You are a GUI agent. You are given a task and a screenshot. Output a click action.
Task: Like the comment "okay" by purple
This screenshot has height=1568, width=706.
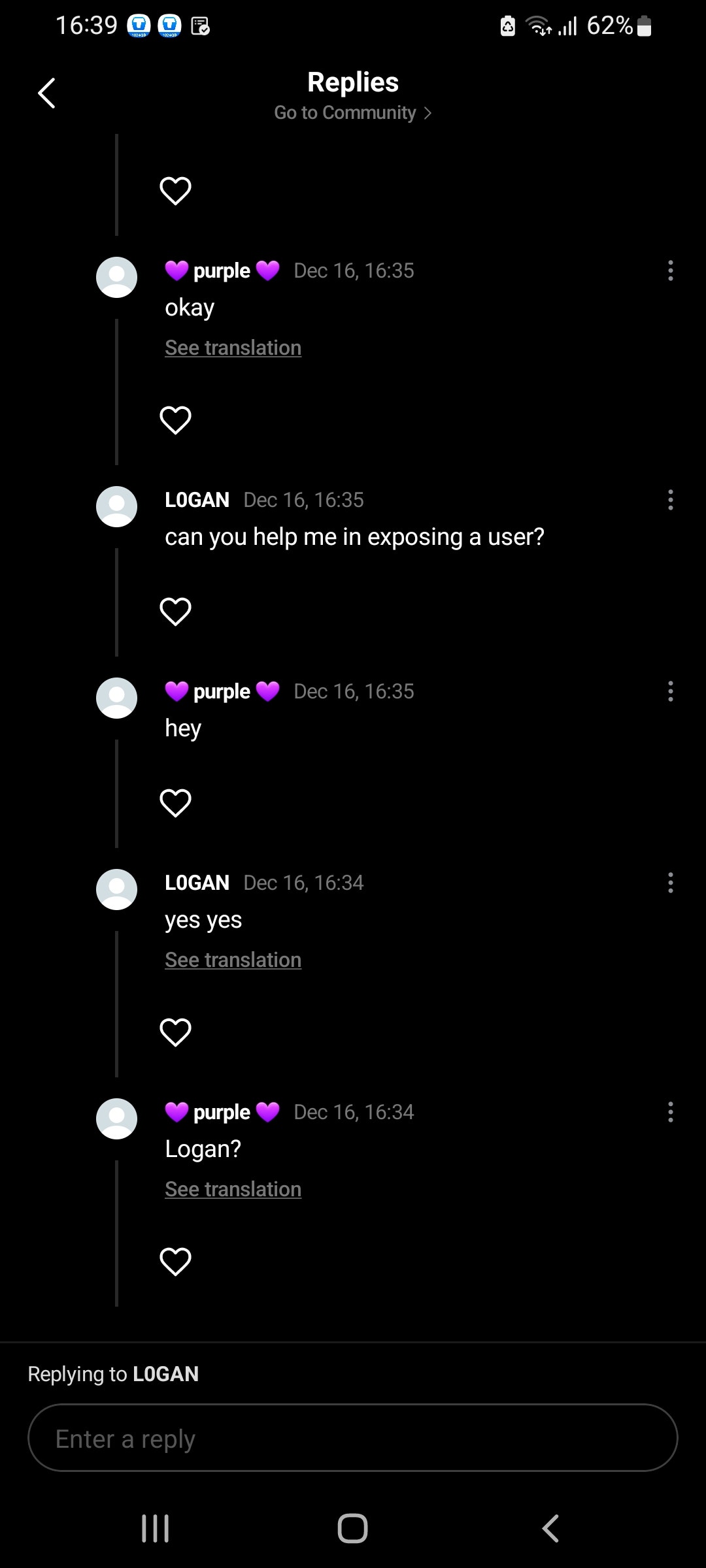click(175, 419)
